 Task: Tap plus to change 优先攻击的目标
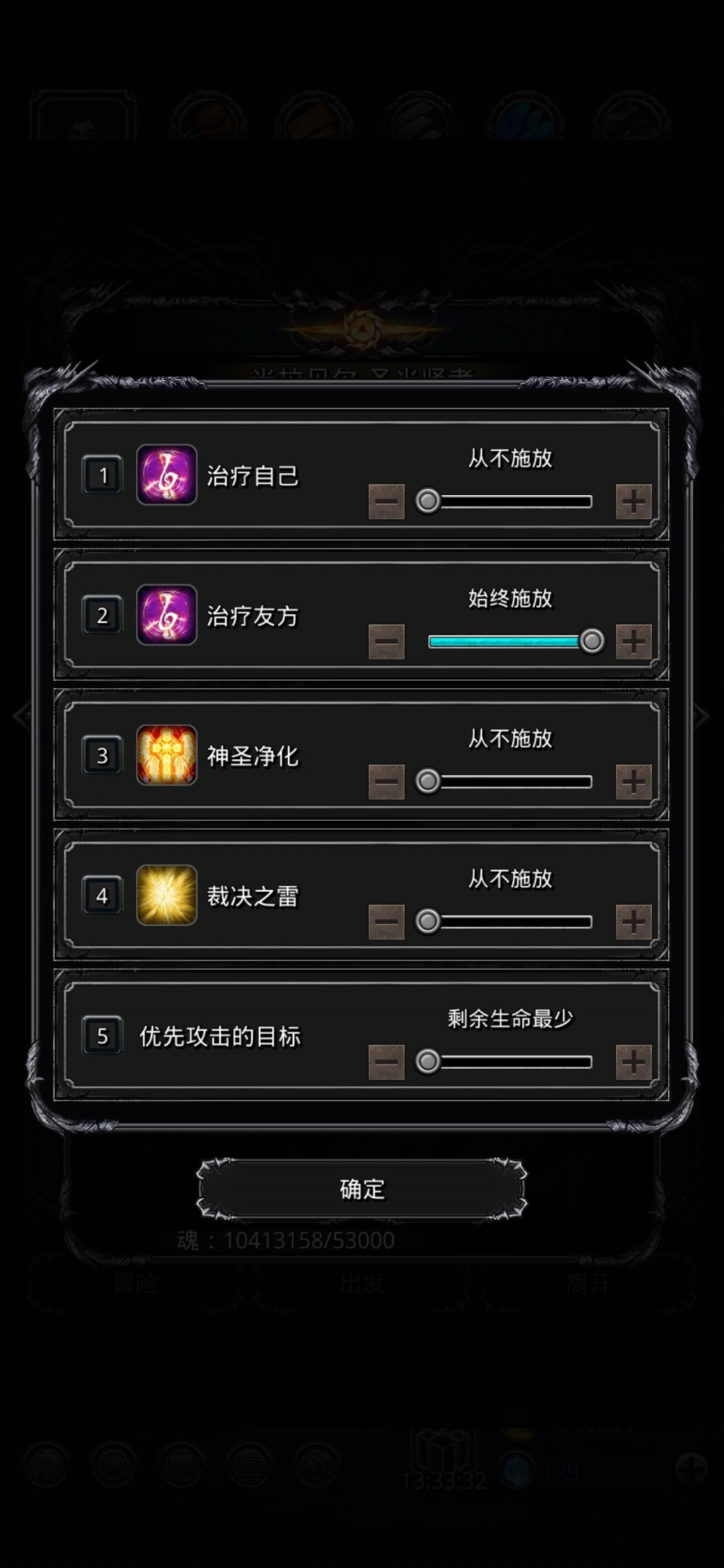(633, 1062)
